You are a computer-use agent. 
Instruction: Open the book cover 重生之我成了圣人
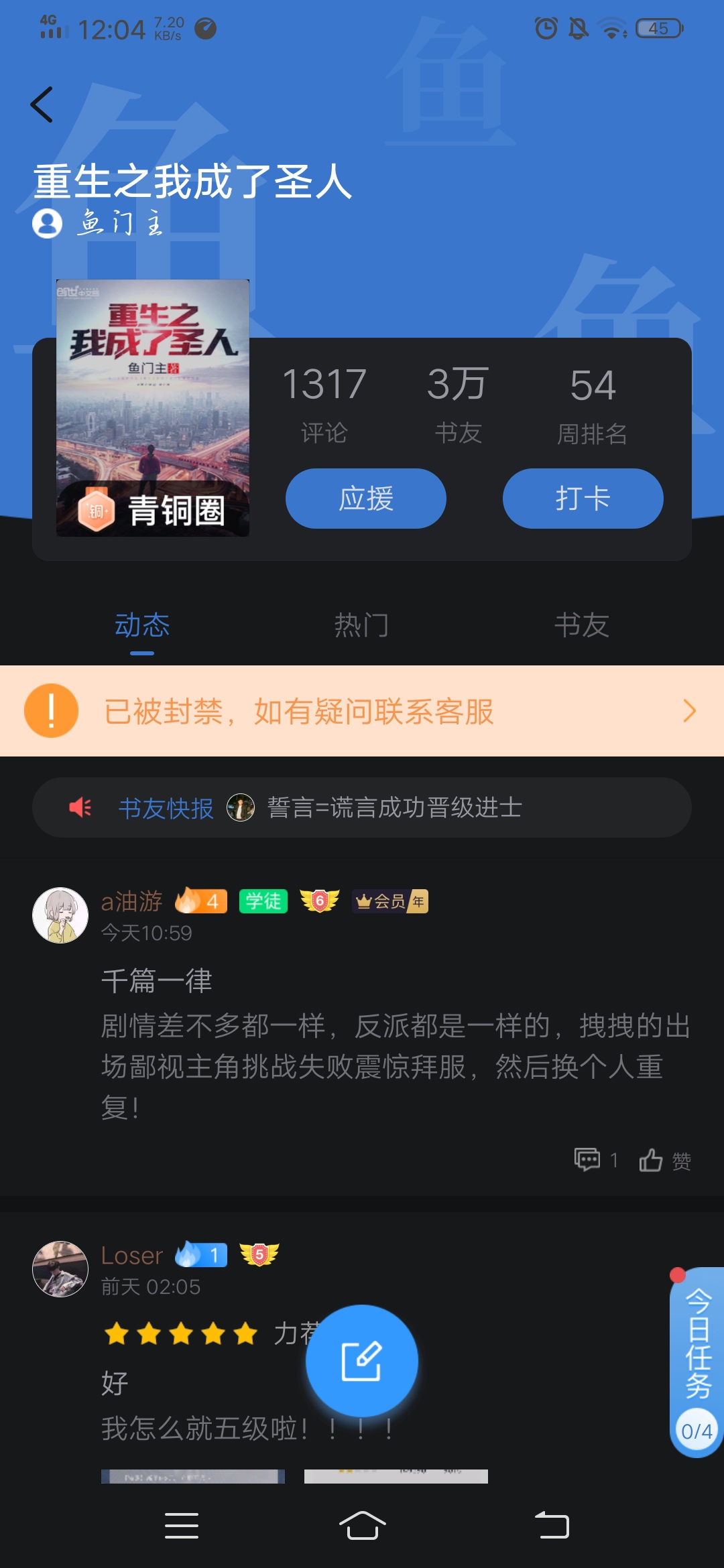153,407
